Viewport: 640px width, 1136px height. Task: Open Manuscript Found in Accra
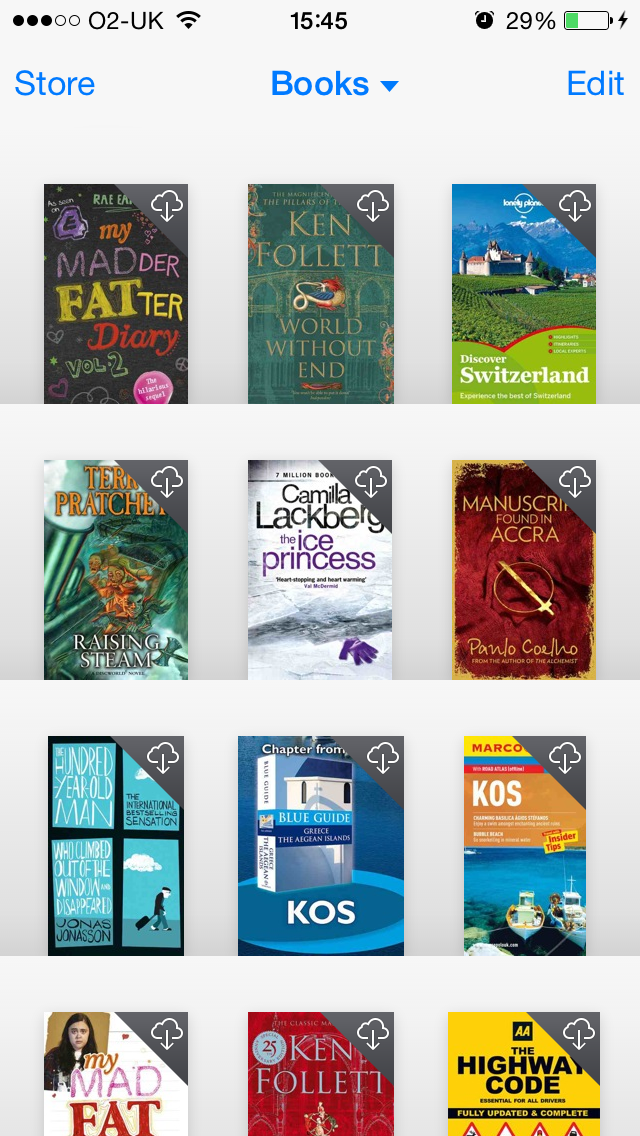tap(524, 570)
